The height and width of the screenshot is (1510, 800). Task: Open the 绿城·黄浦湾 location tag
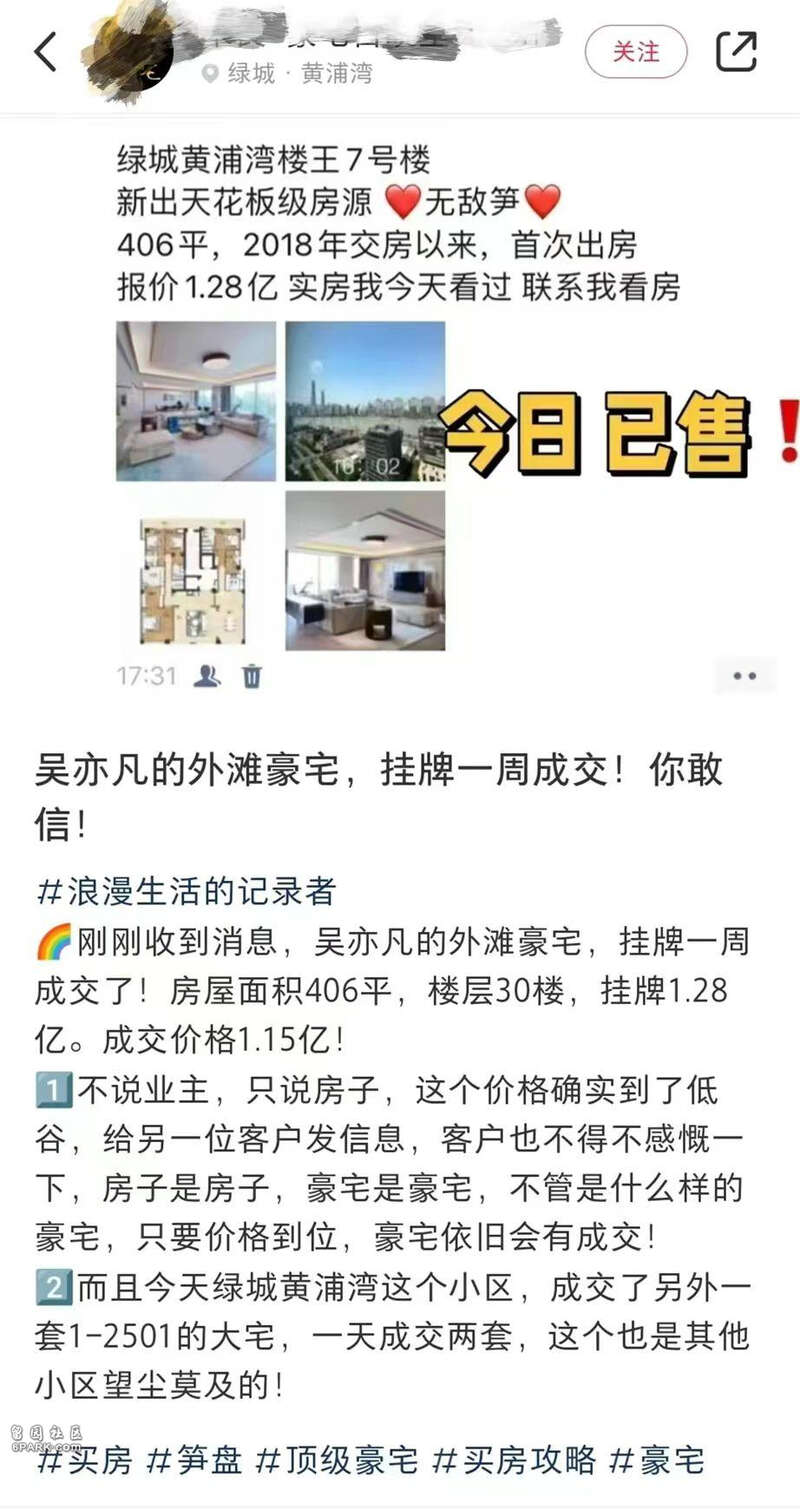point(288,74)
